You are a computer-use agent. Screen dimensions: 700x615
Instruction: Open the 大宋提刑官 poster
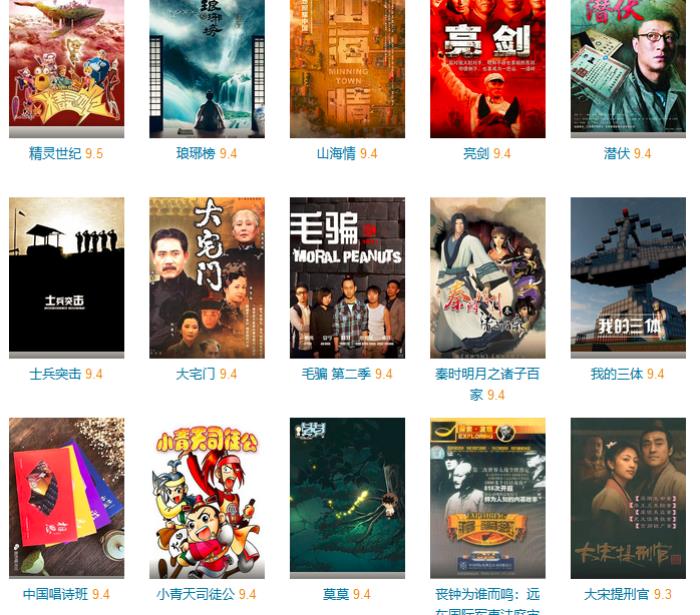coord(628,497)
